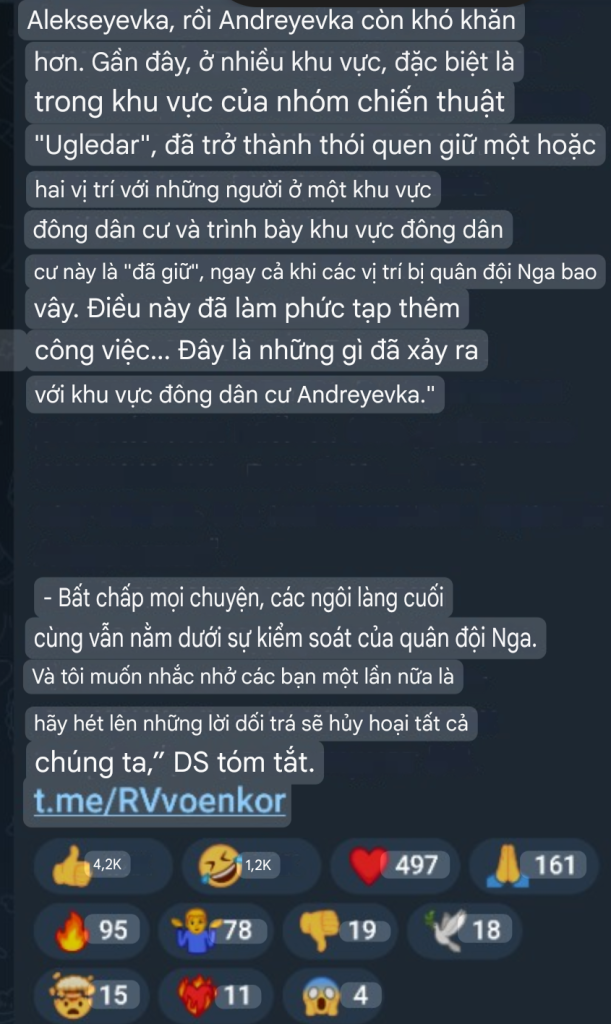
Task: Add the thumbs down reaction 19
Action: point(340,931)
